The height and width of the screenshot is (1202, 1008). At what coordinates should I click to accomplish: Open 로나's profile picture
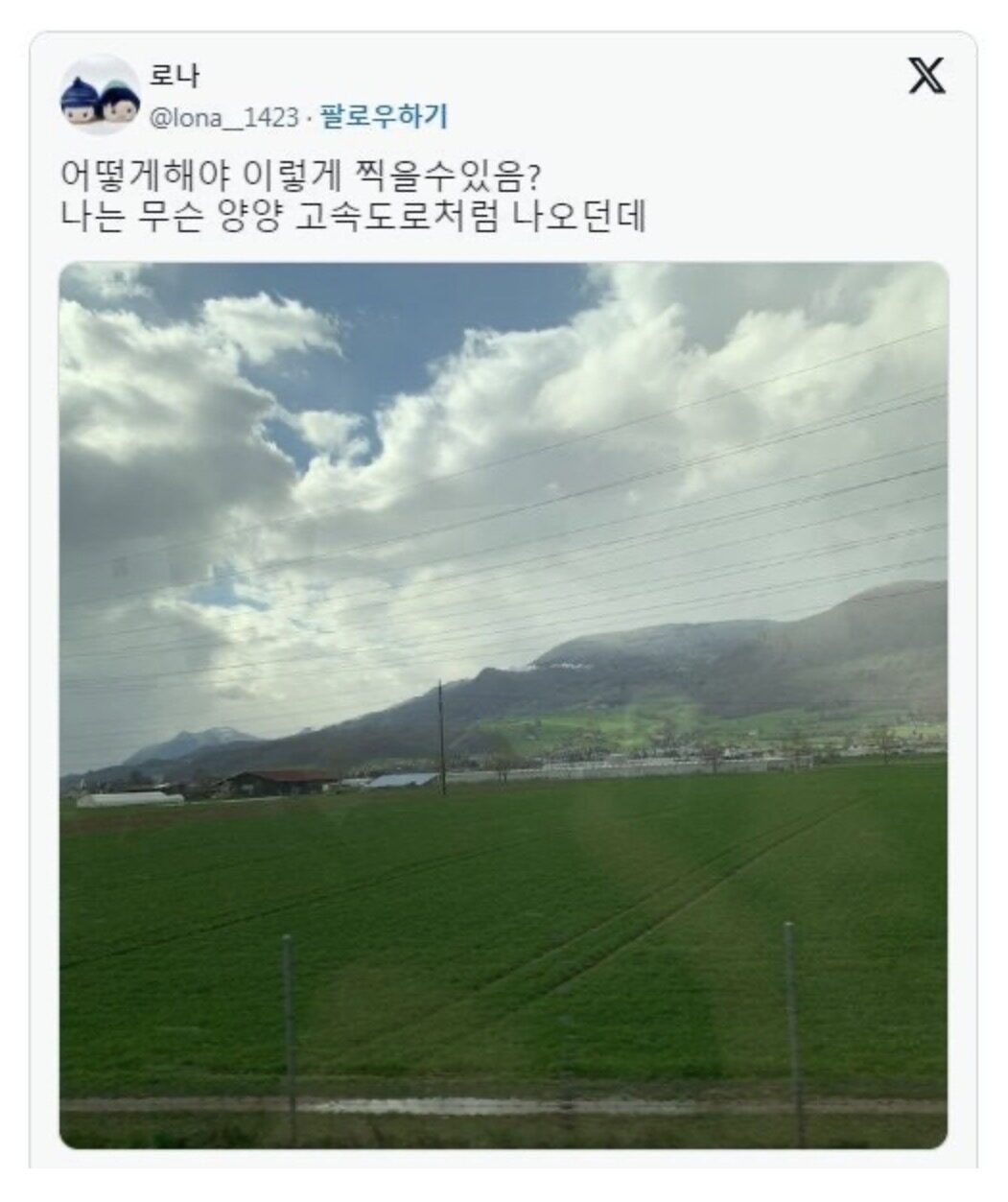coord(100,96)
